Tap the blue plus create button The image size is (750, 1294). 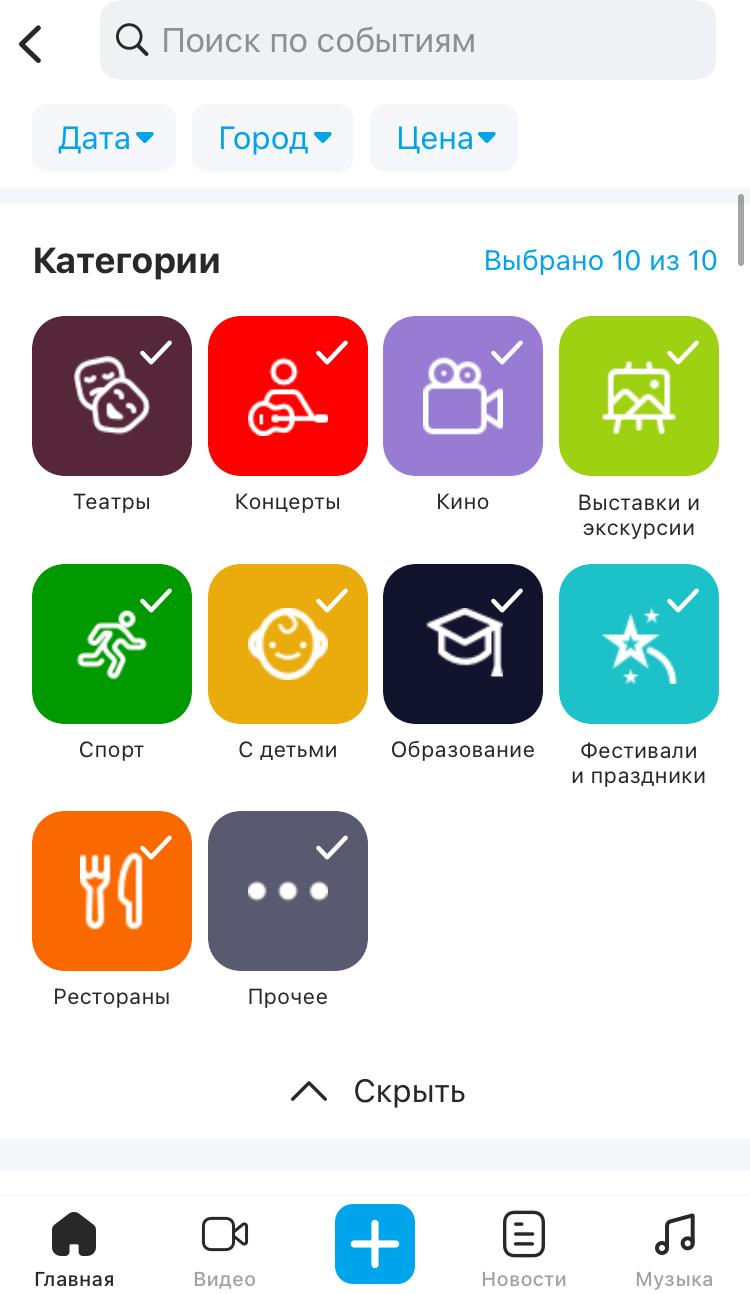click(x=375, y=1244)
